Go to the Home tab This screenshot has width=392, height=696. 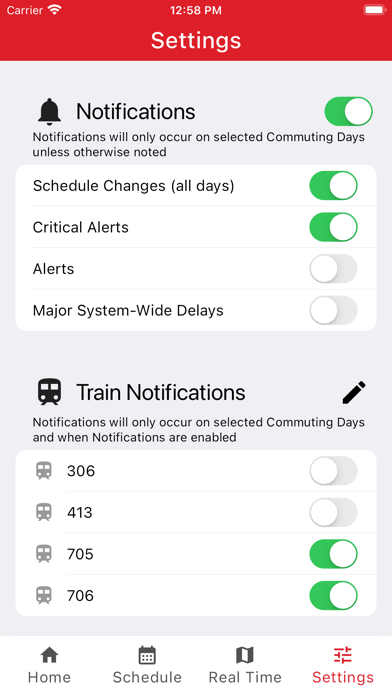click(x=49, y=665)
